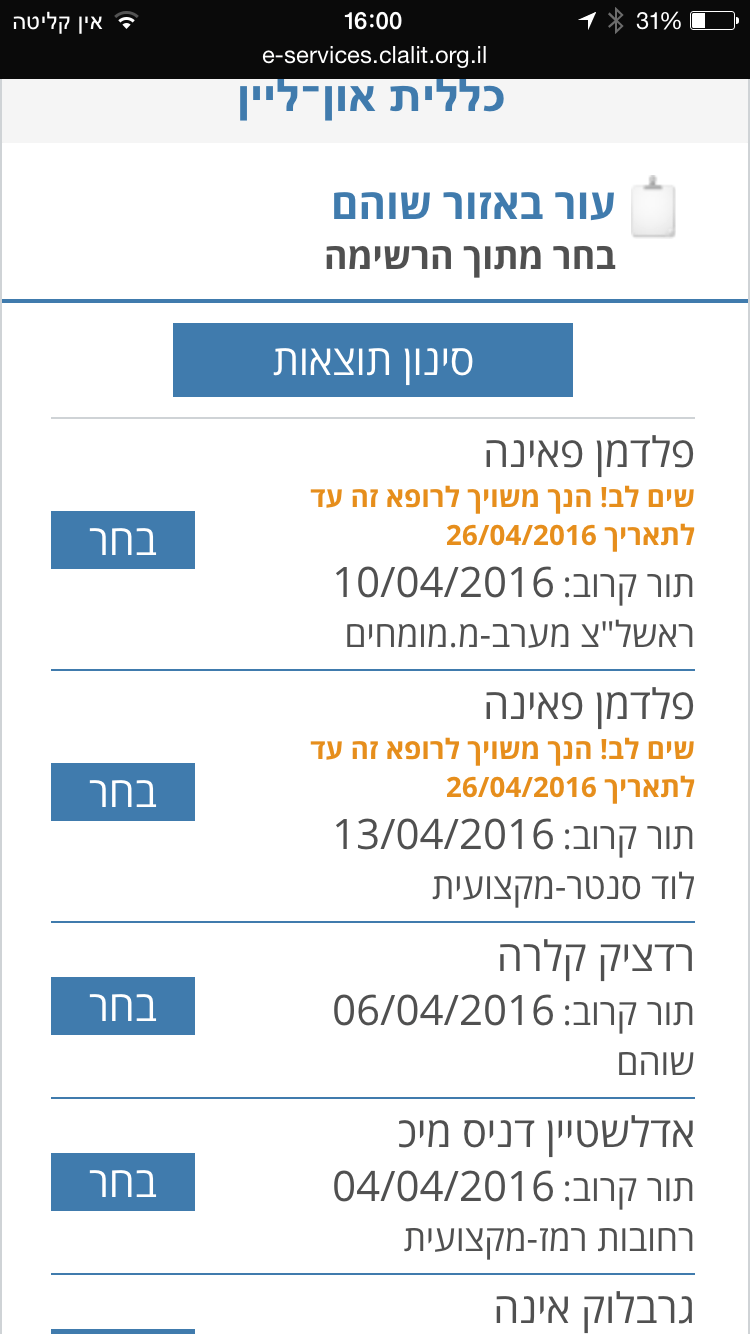Viewport: 750px width, 1334px height.
Task: Select the address bar e-services.clalit.org.il
Action: 375,56
